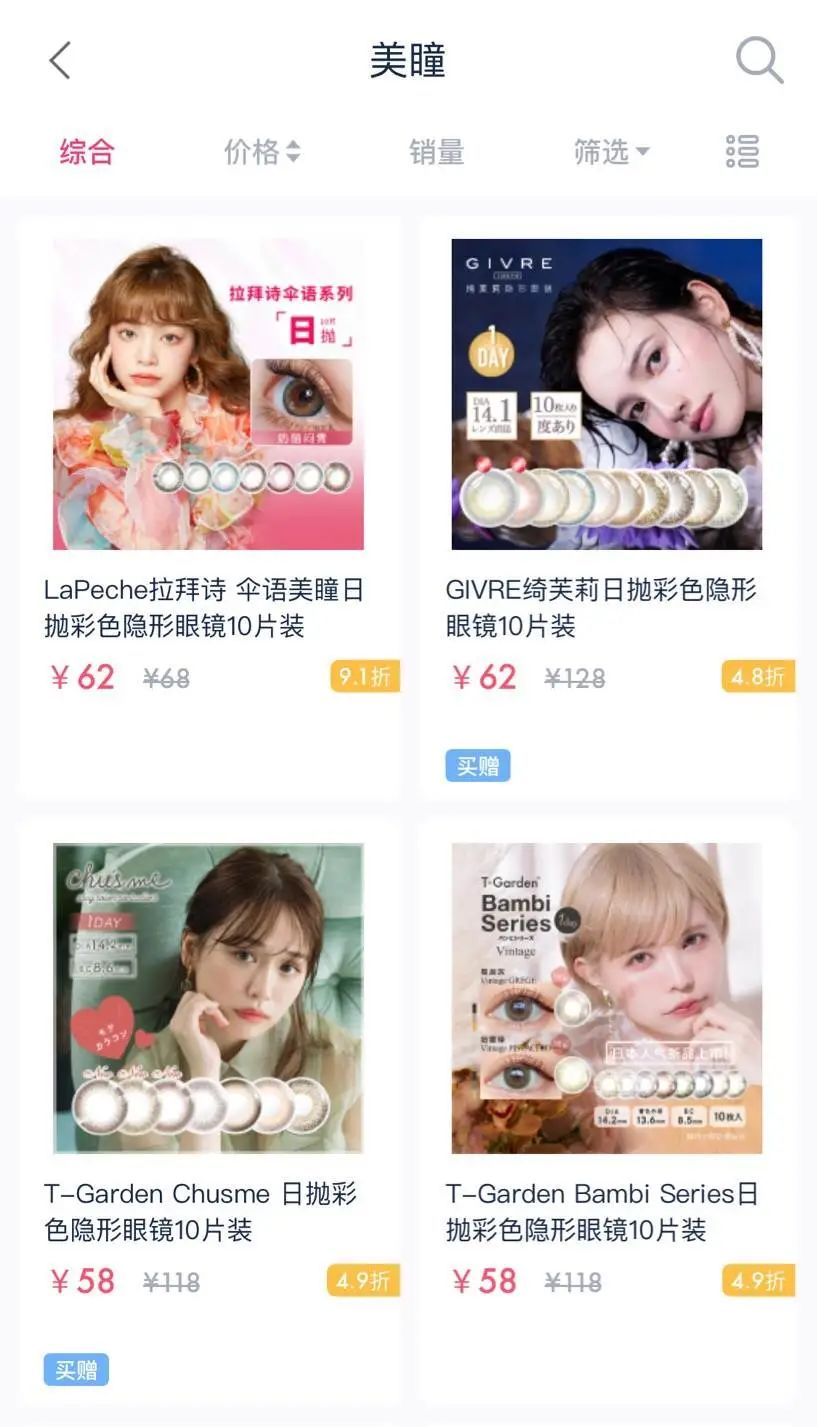
Task: Tap the T-Garden Bambi Series product thumbnail
Action: [x=606, y=997]
